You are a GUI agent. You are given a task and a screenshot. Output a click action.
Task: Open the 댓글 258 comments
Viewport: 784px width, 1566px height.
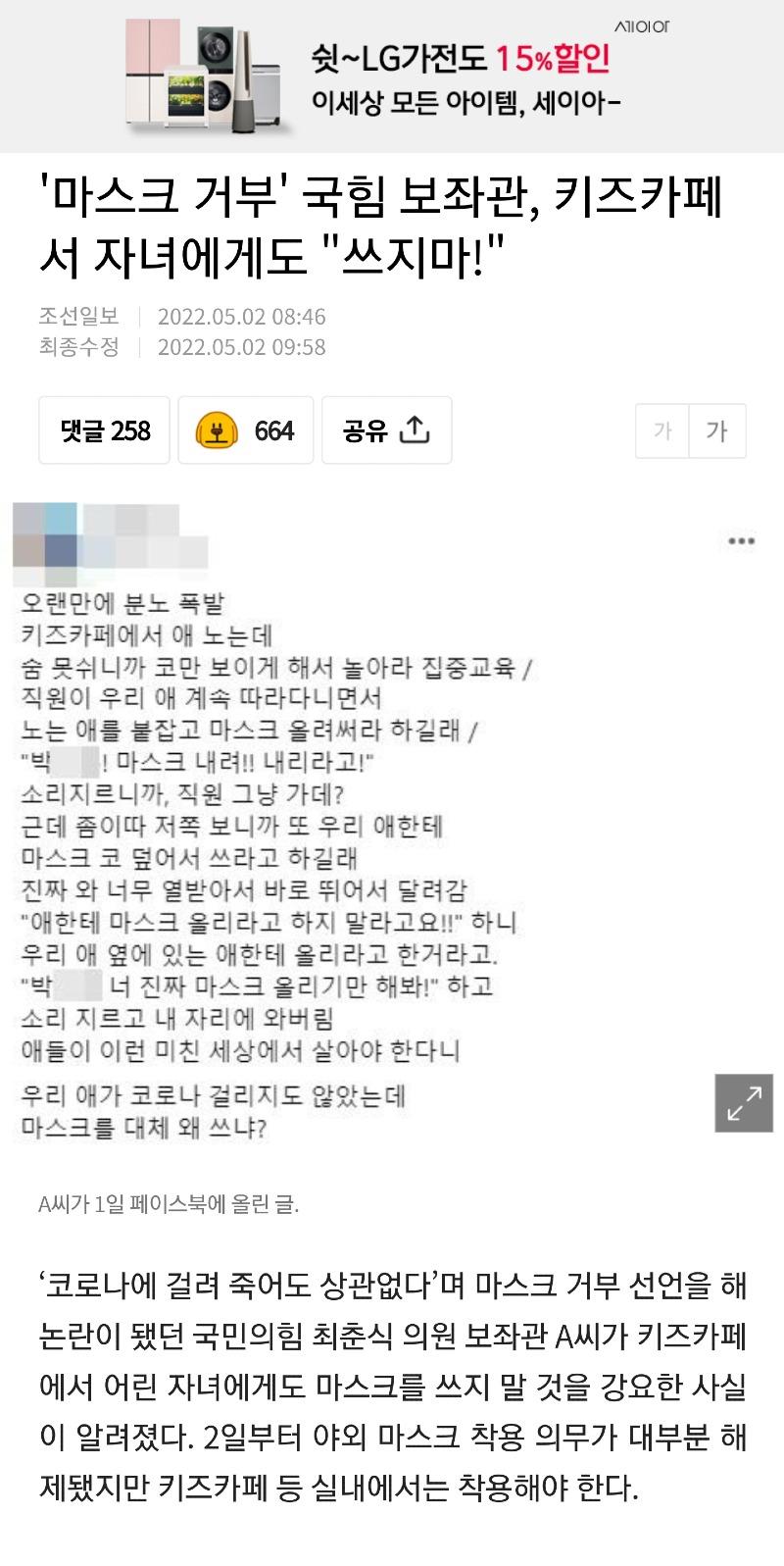[105, 430]
